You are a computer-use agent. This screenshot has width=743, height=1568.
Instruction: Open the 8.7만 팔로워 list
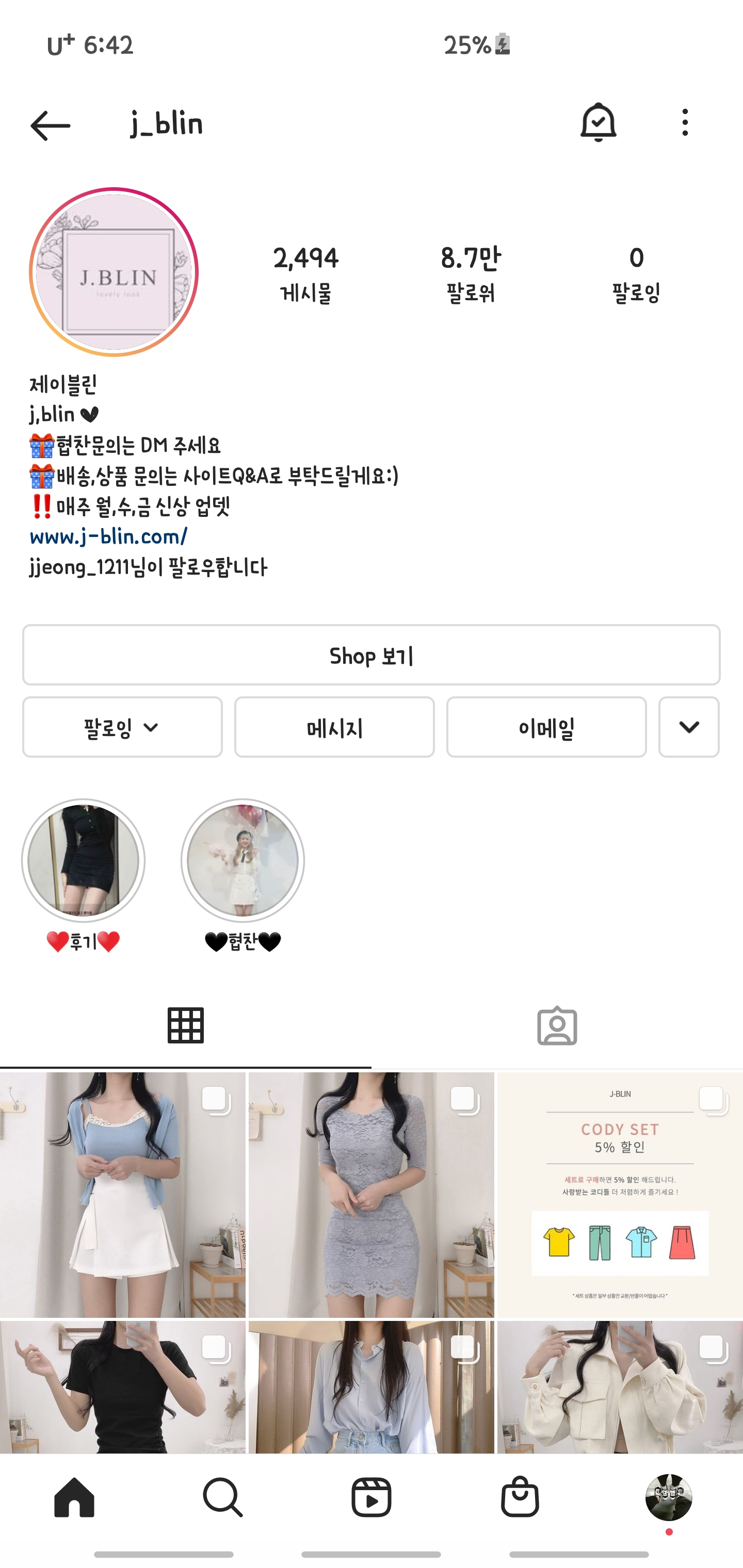click(x=470, y=273)
